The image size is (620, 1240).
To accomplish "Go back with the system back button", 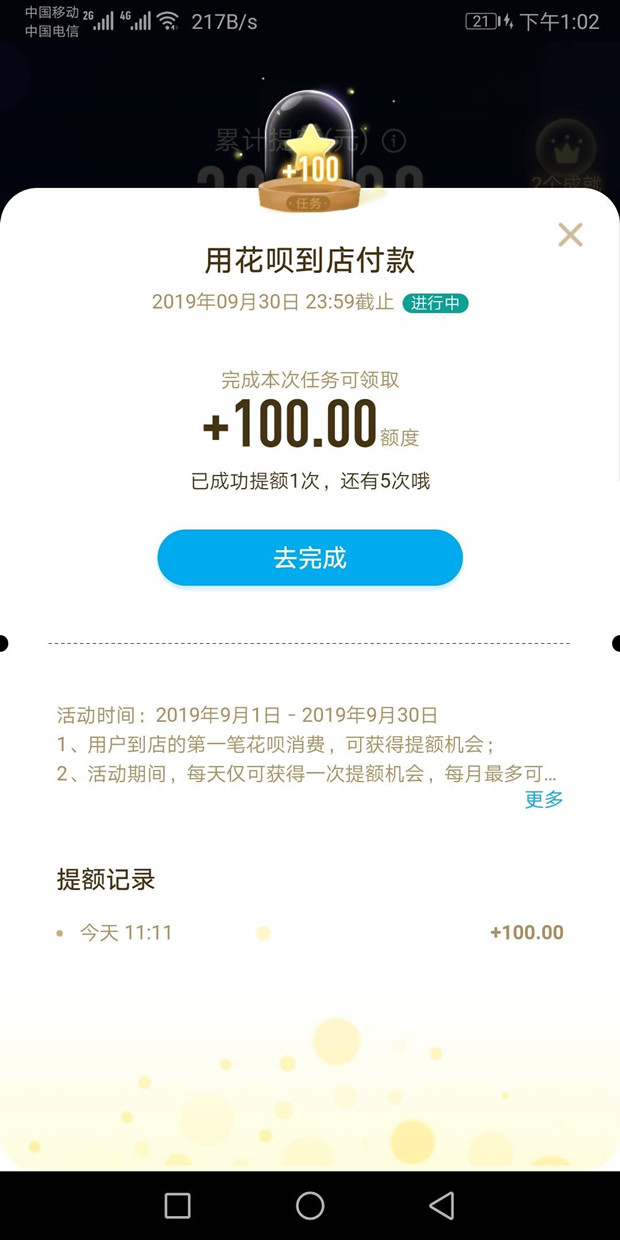I will click(x=442, y=1205).
